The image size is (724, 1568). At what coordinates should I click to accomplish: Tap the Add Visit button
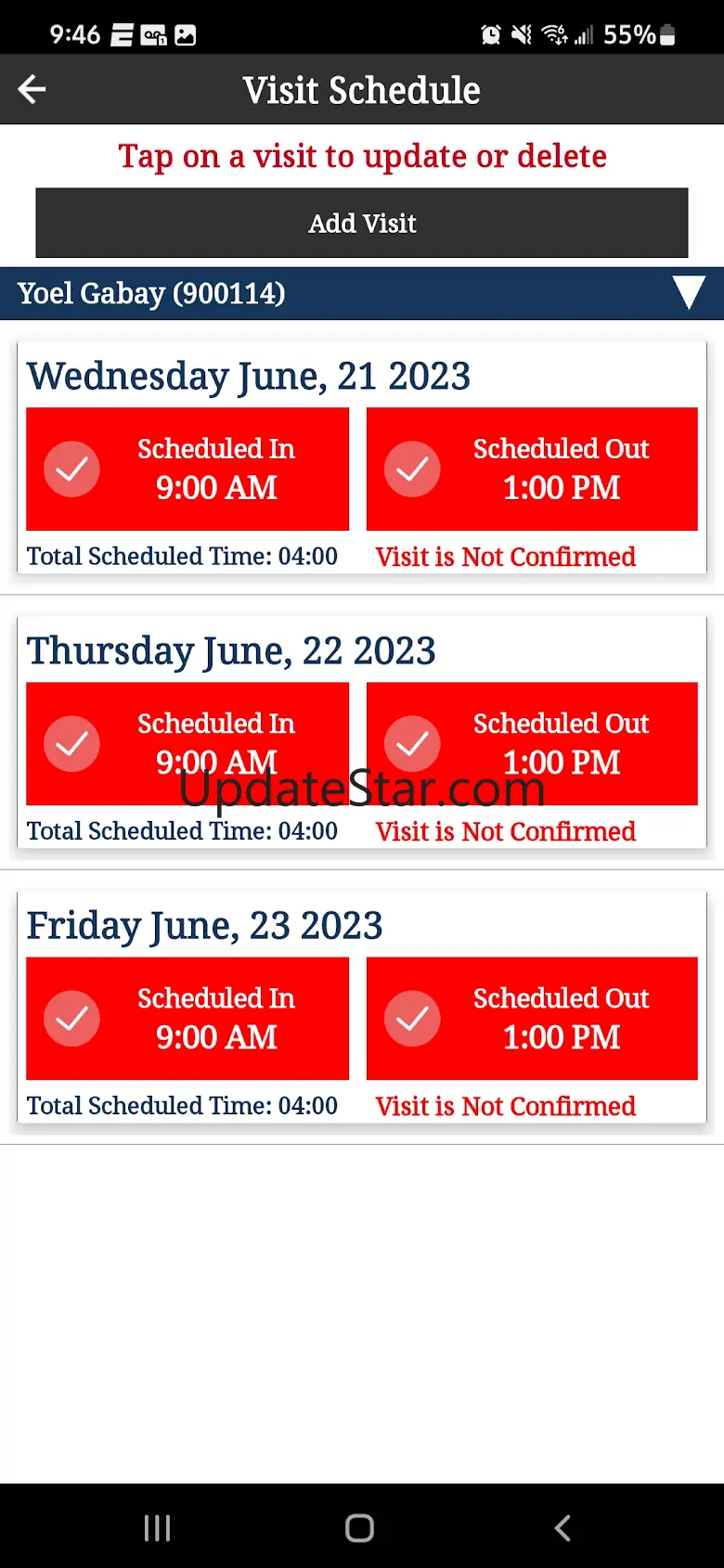click(x=362, y=224)
